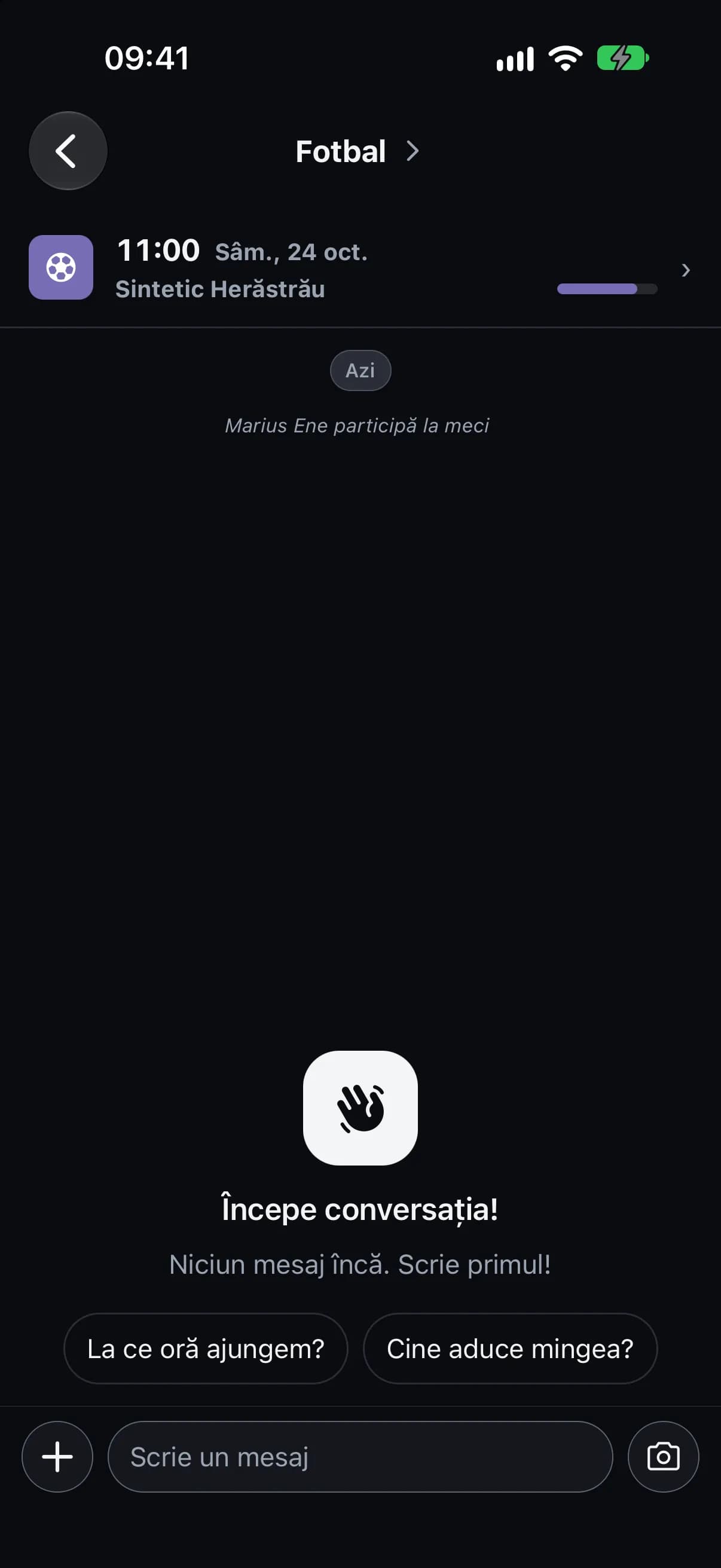Send the 'La ce oră ajungem?' suggestion
The width and height of the screenshot is (721, 1568).
pos(206,1349)
